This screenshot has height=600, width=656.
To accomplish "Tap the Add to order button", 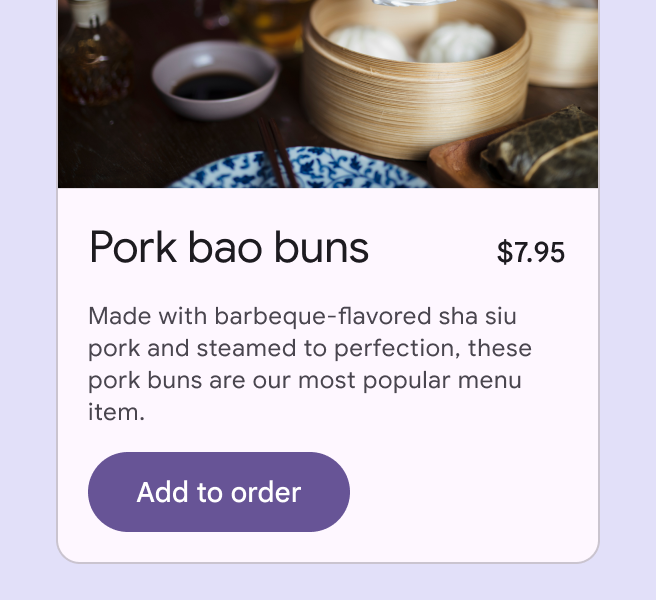I will [219, 492].
